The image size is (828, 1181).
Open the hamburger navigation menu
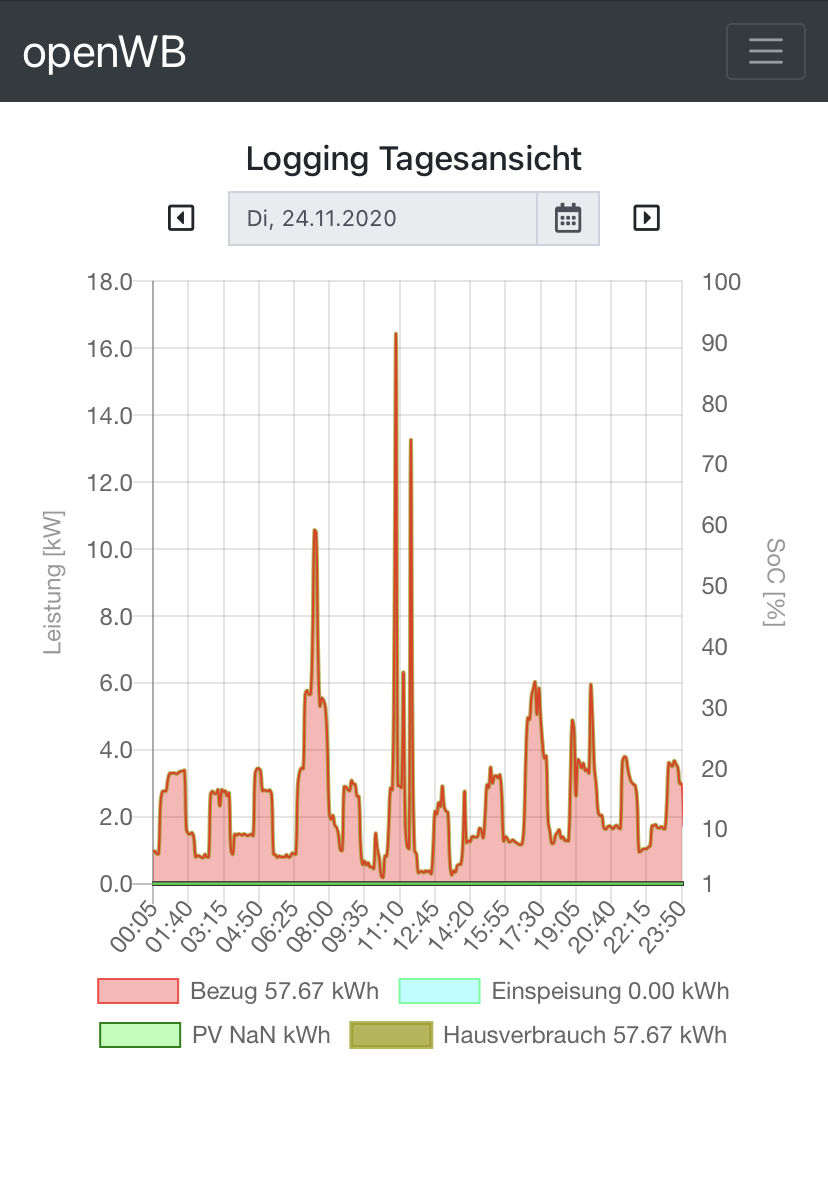[x=765, y=51]
